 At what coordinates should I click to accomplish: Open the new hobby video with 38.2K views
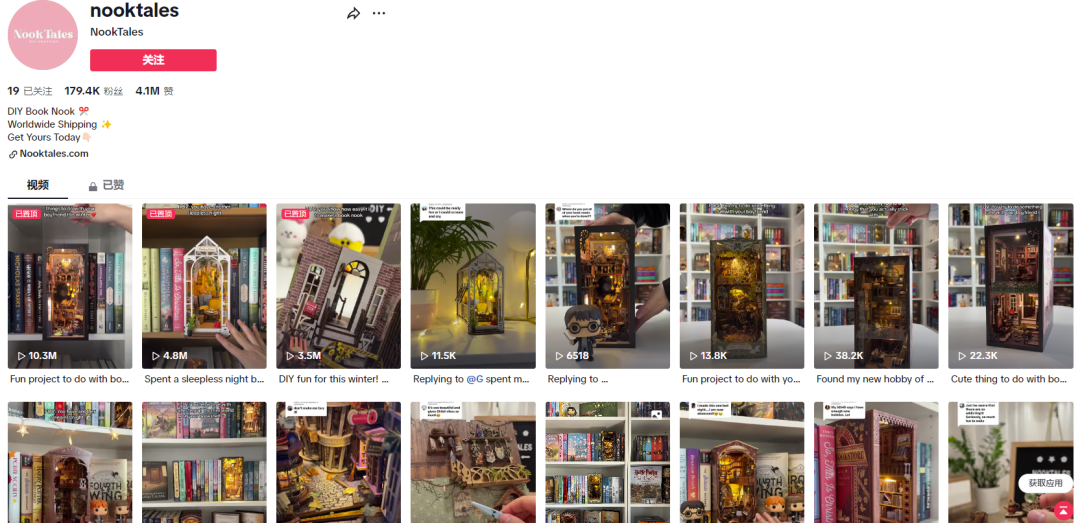pyautogui.click(x=876, y=286)
